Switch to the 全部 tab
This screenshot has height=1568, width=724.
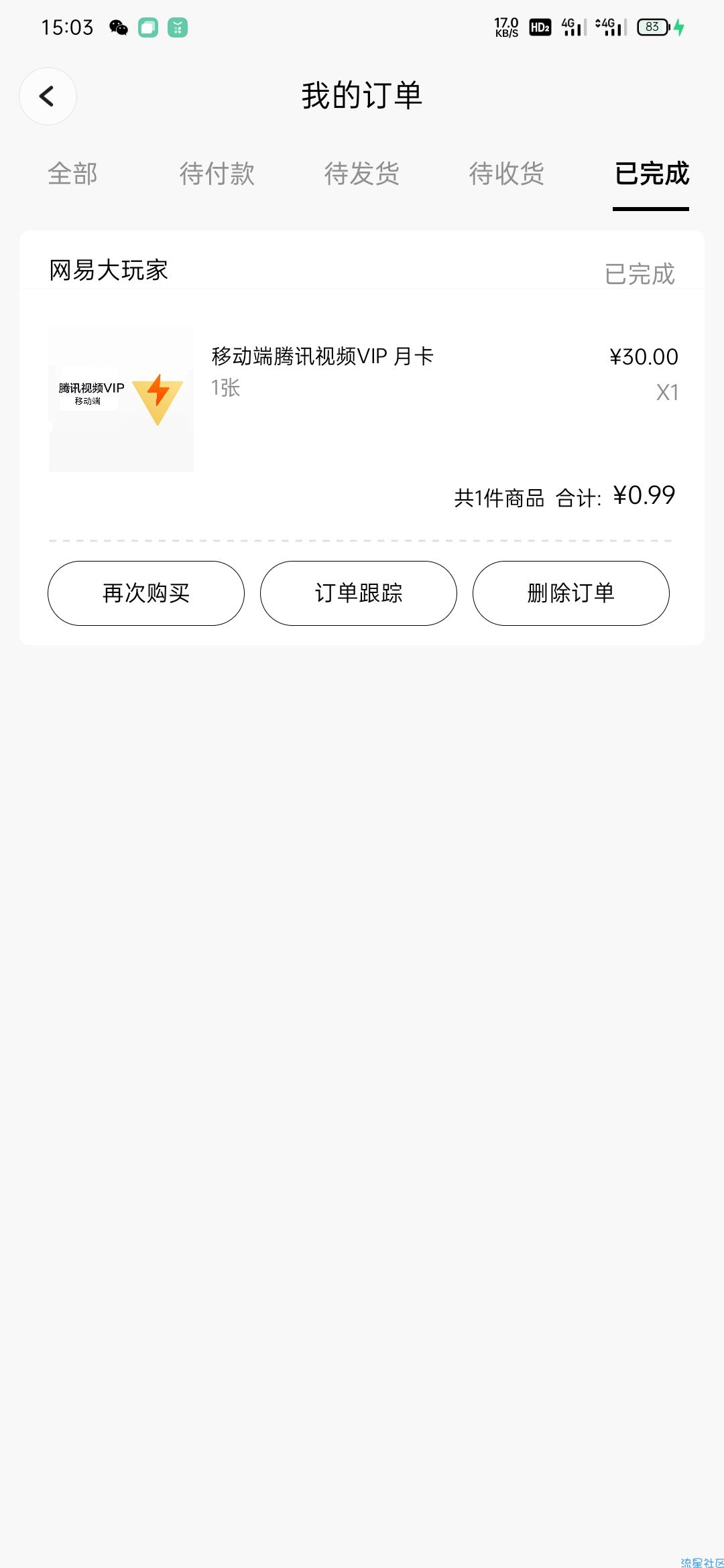(x=72, y=174)
